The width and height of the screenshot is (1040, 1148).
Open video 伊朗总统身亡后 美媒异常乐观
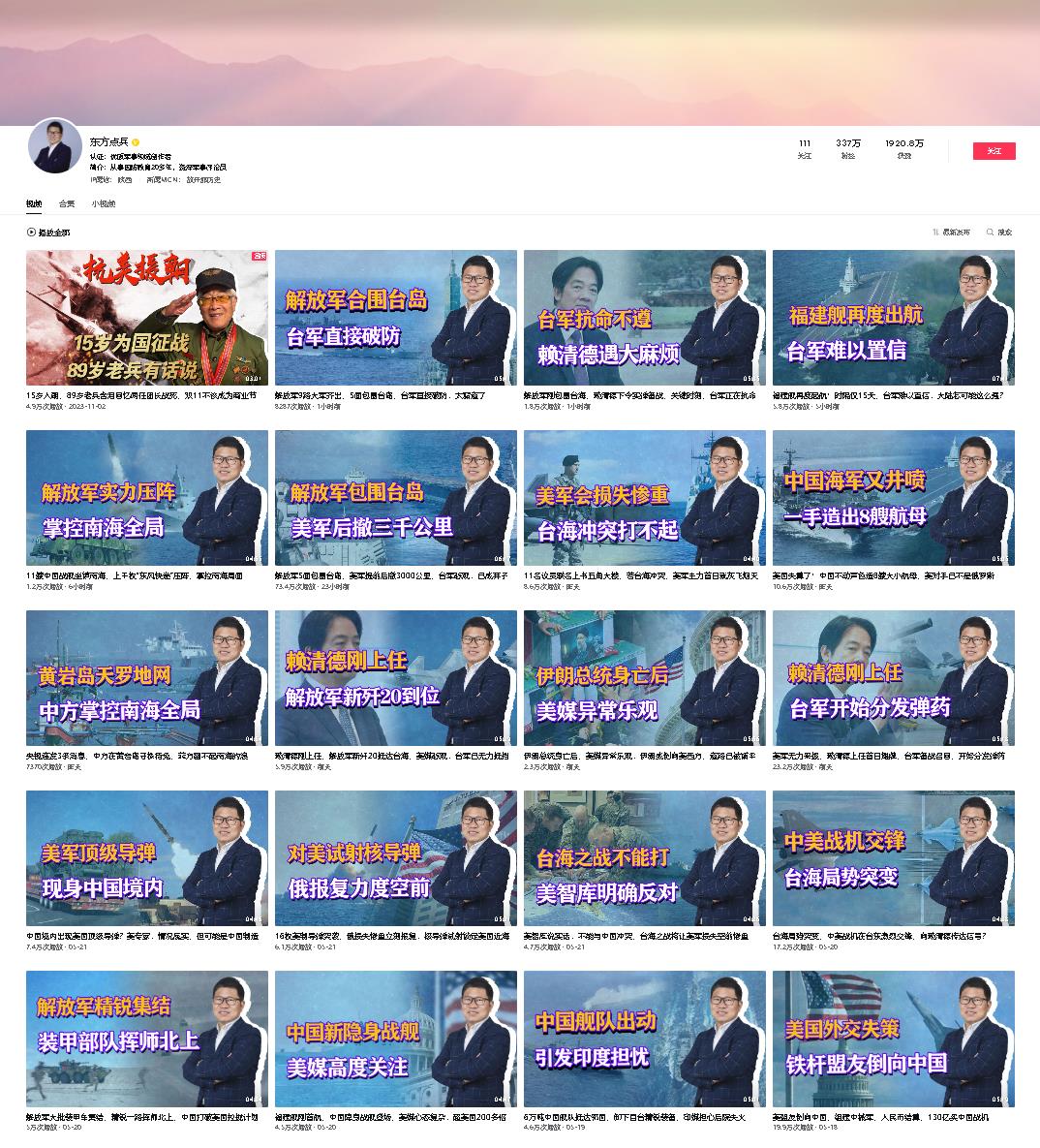(x=644, y=678)
